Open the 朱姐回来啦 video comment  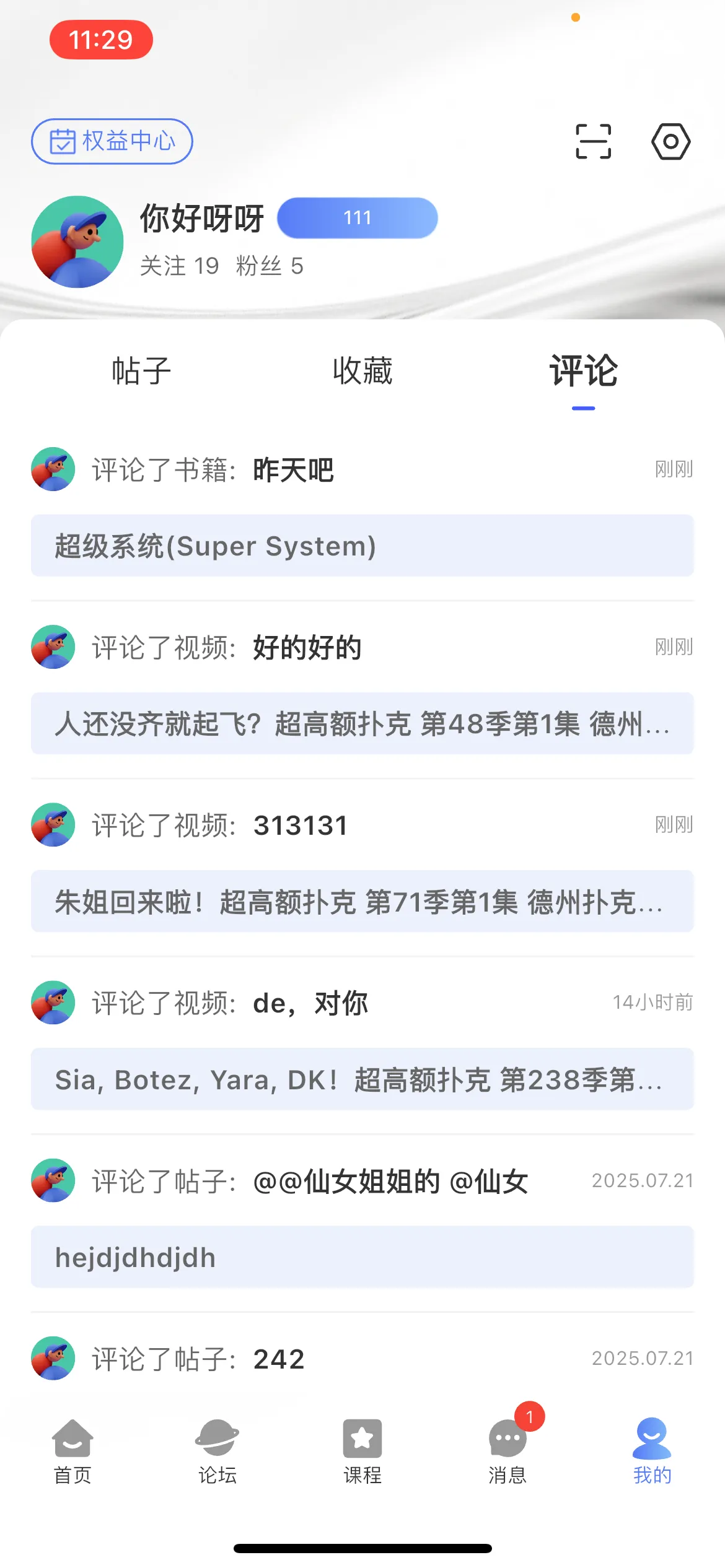coord(362,902)
